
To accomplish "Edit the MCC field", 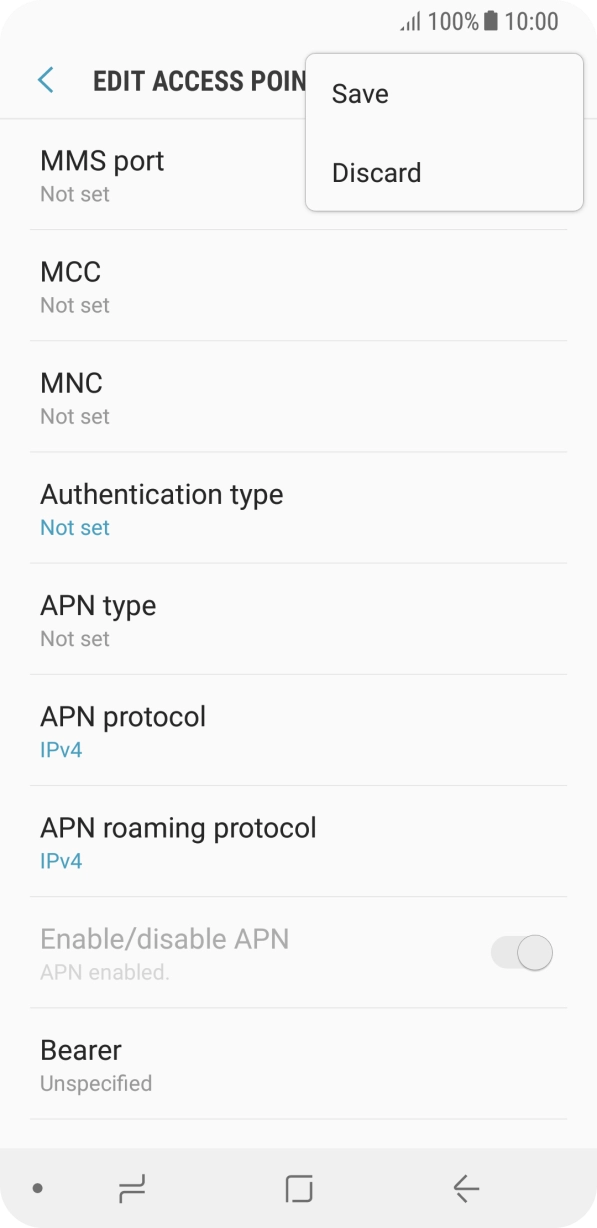I will click(x=298, y=286).
